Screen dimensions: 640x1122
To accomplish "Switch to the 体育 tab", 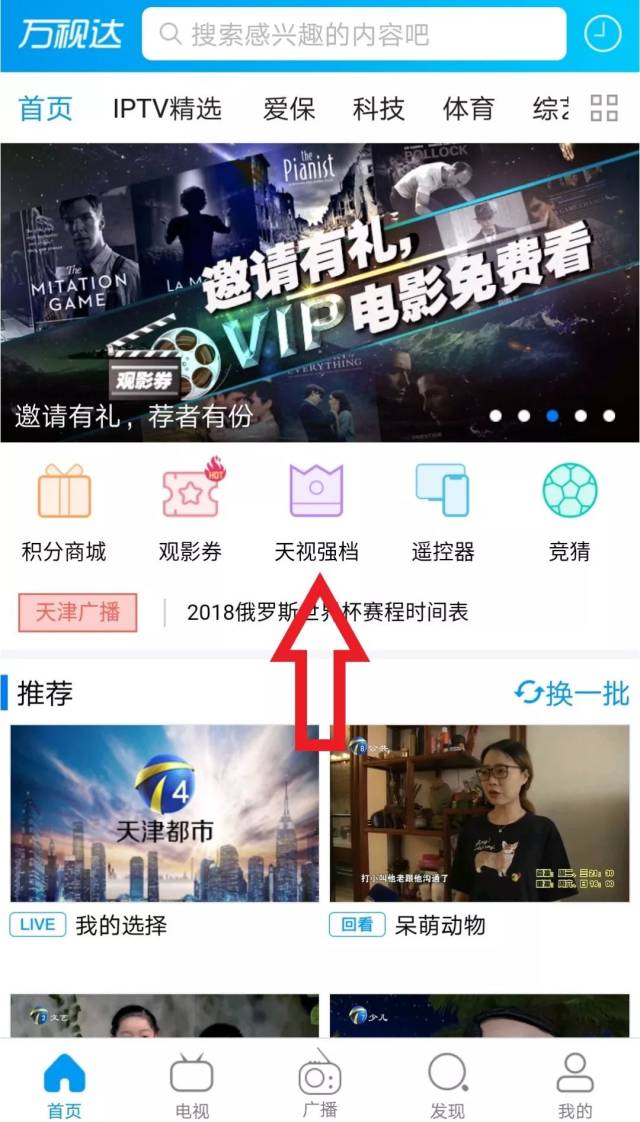I will (468, 108).
